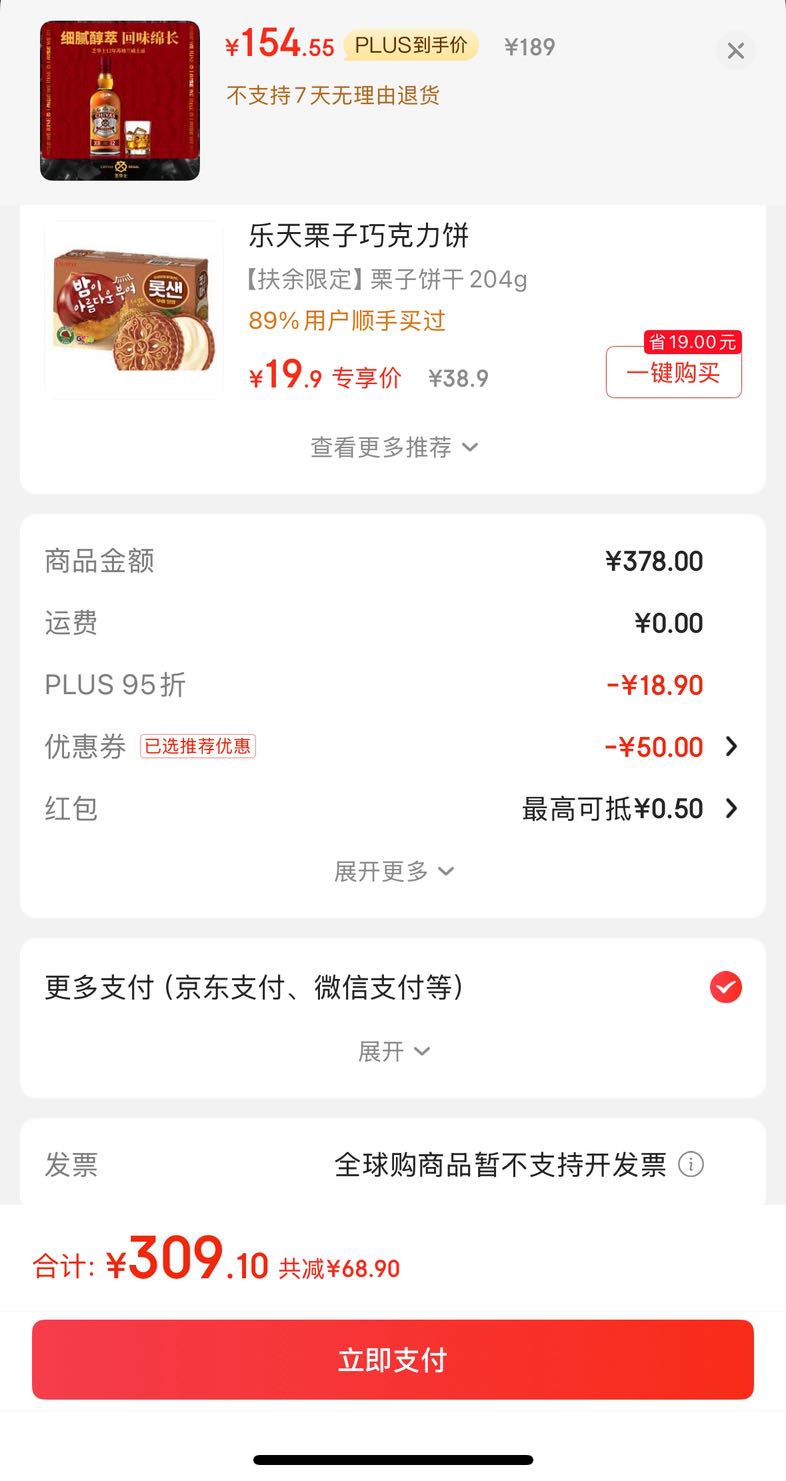
Task: Tap 一键购买 for the chestnut chocolate pie
Action: coord(673,373)
